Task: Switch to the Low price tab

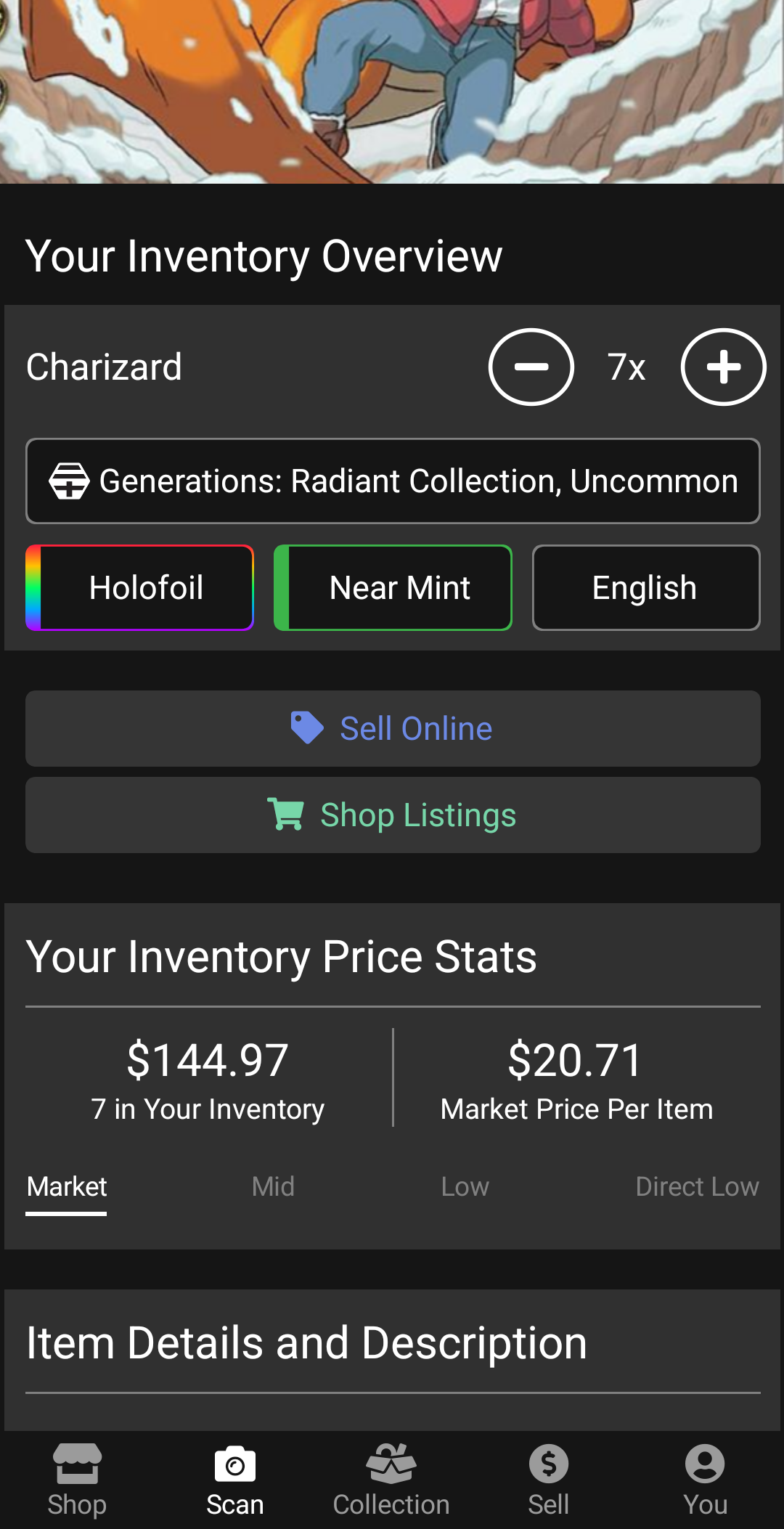Action: coord(465,1187)
